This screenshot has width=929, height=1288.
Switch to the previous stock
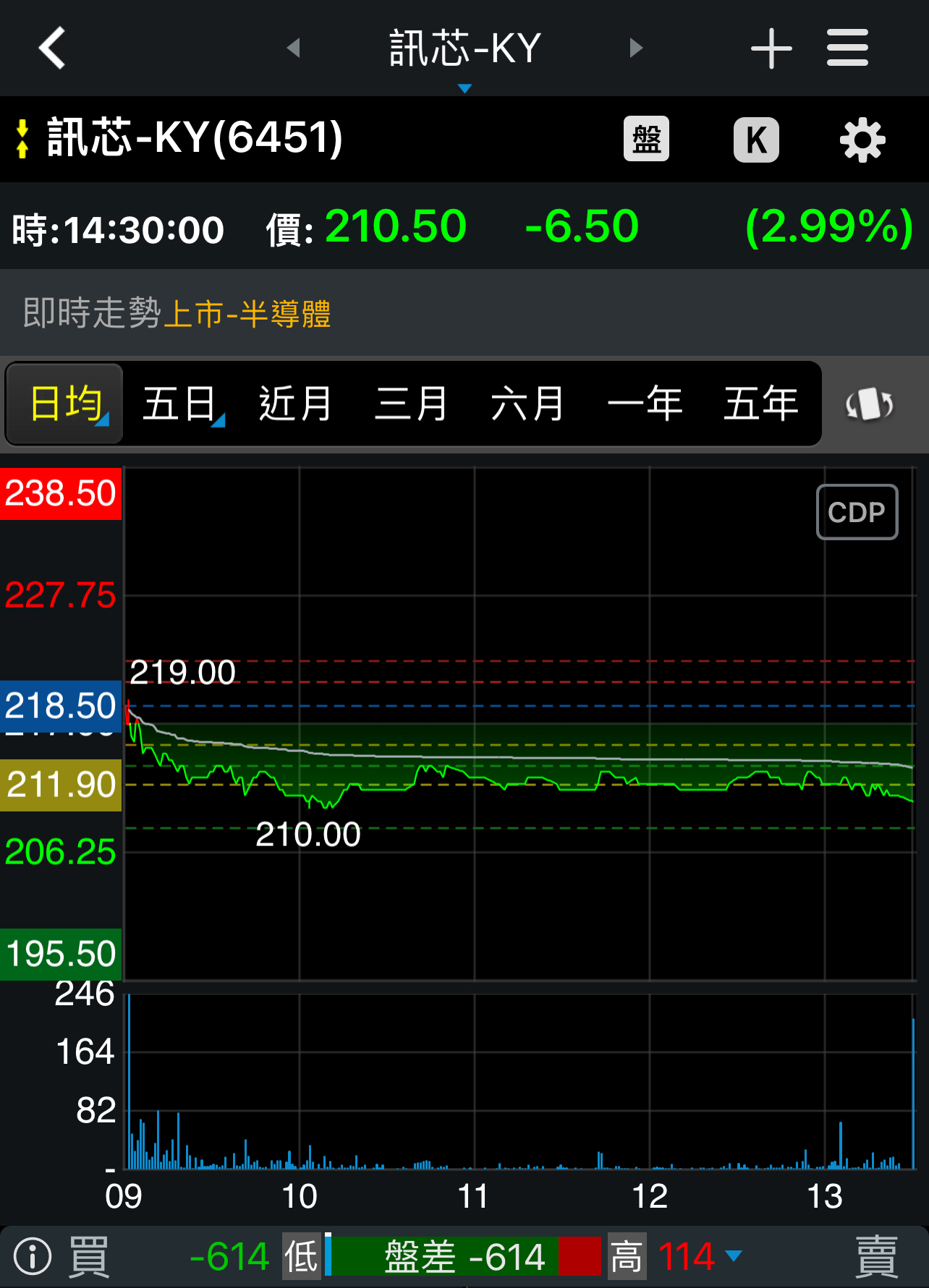(x=294, y=48)
